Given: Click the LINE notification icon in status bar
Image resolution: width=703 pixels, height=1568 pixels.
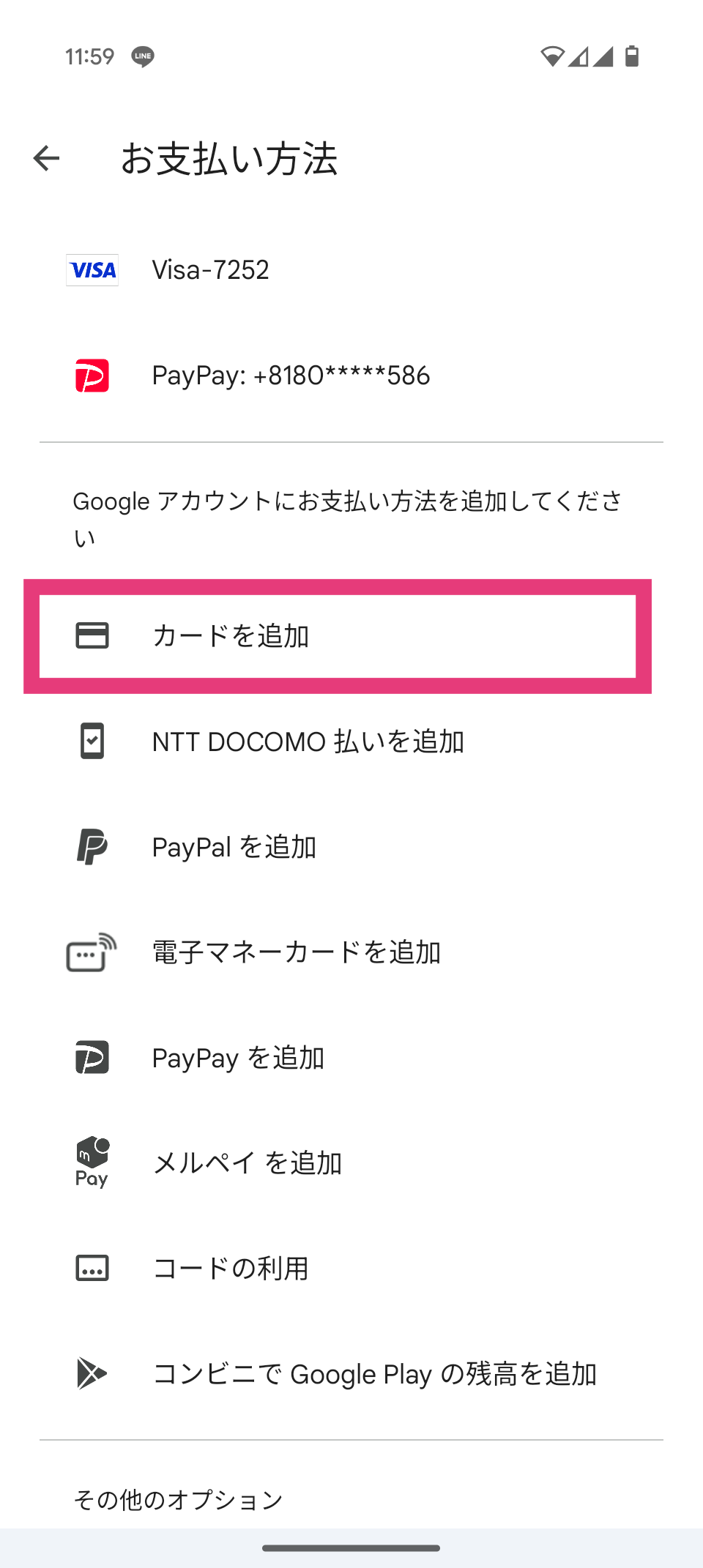Looking at the screenshot, I should 144,56.
